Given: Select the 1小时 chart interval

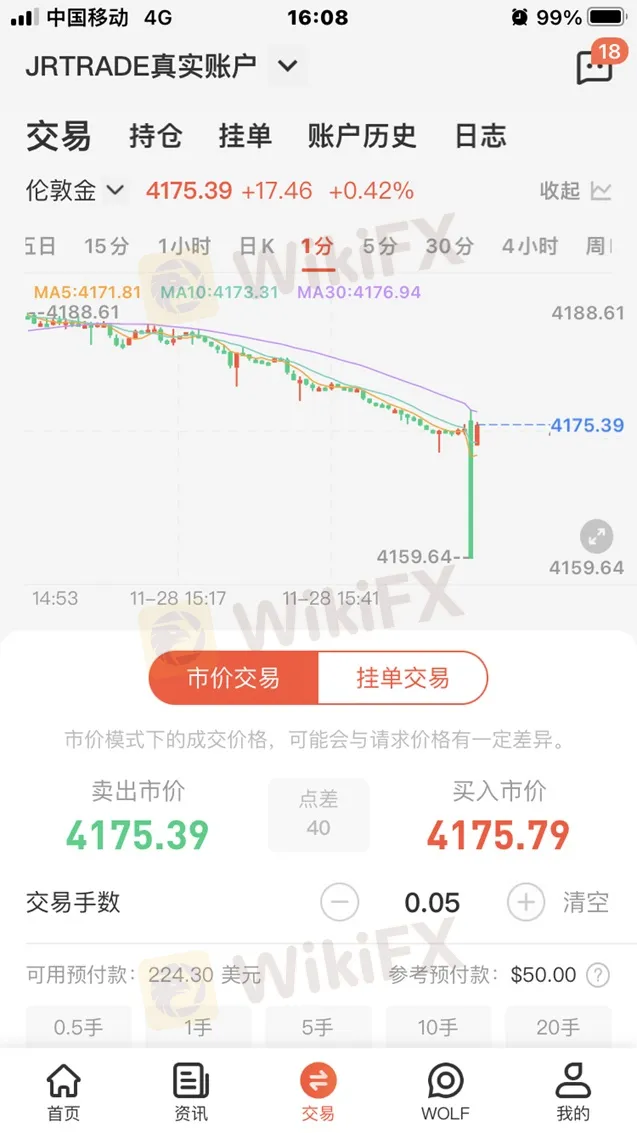Looking at the screenshot, I should (x=184, y=246).
